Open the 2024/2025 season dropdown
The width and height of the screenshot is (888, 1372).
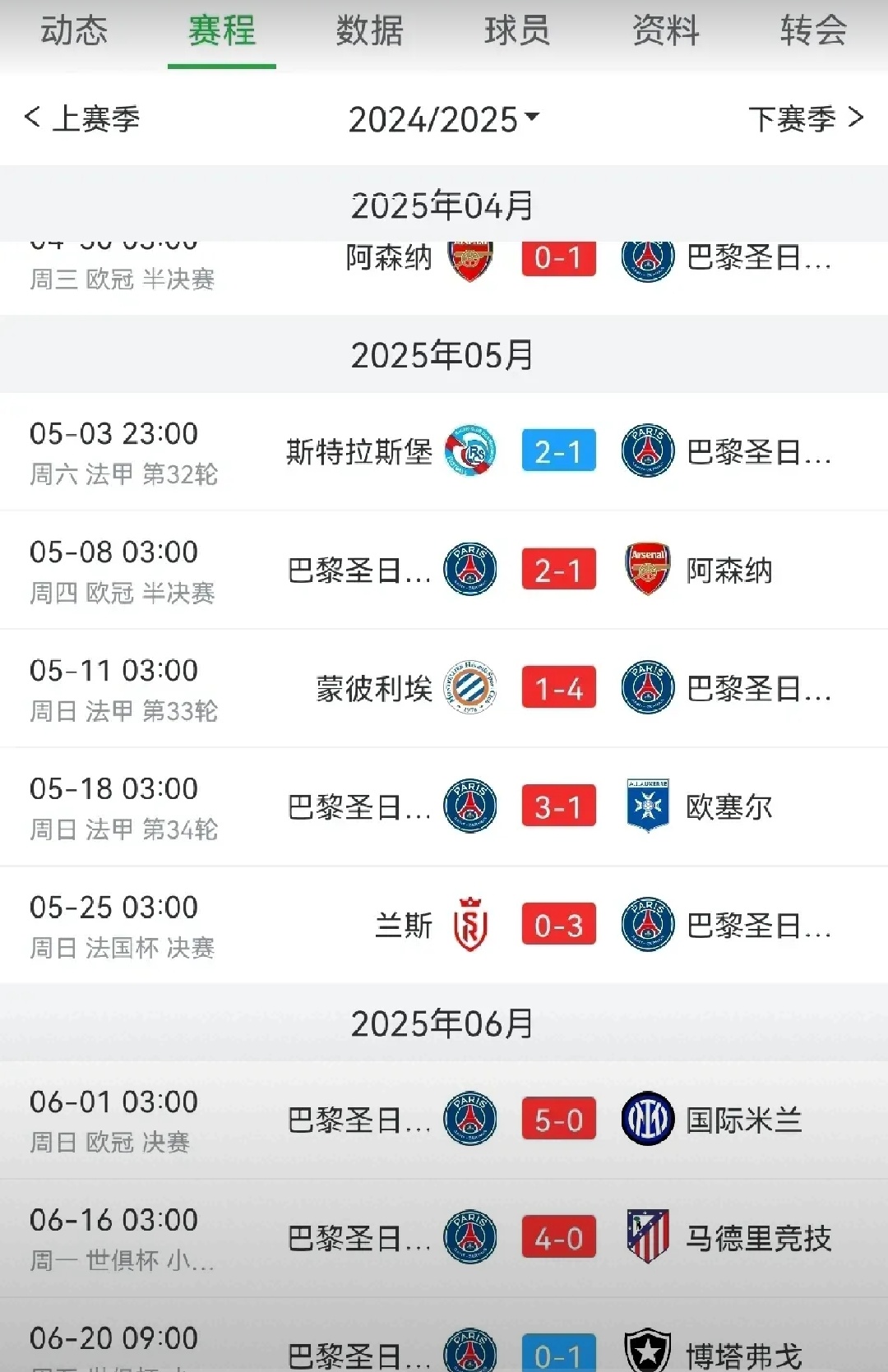[444, 118]
